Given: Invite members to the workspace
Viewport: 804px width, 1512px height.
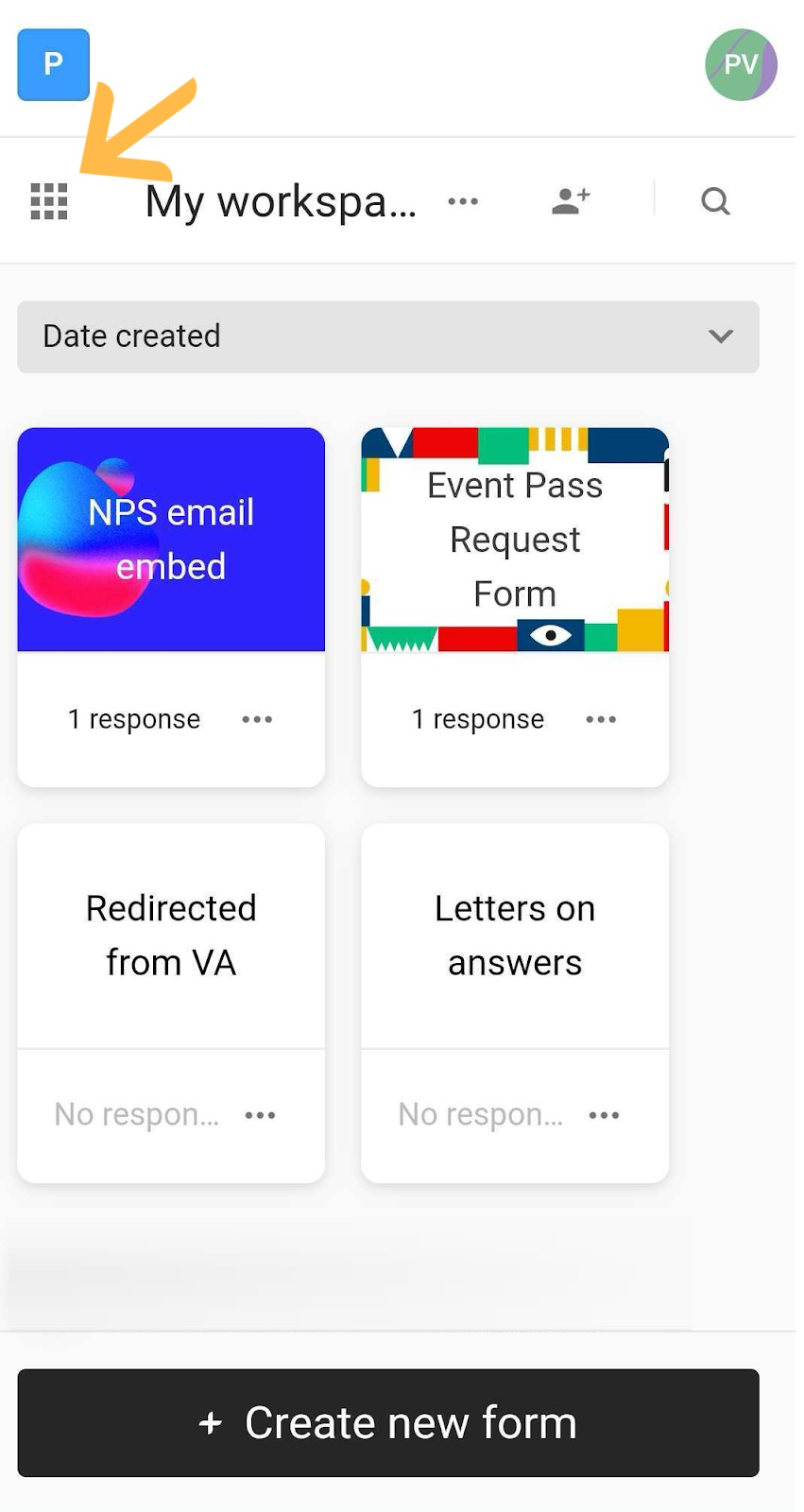Looking at the screenshot, I should [571, 201].
